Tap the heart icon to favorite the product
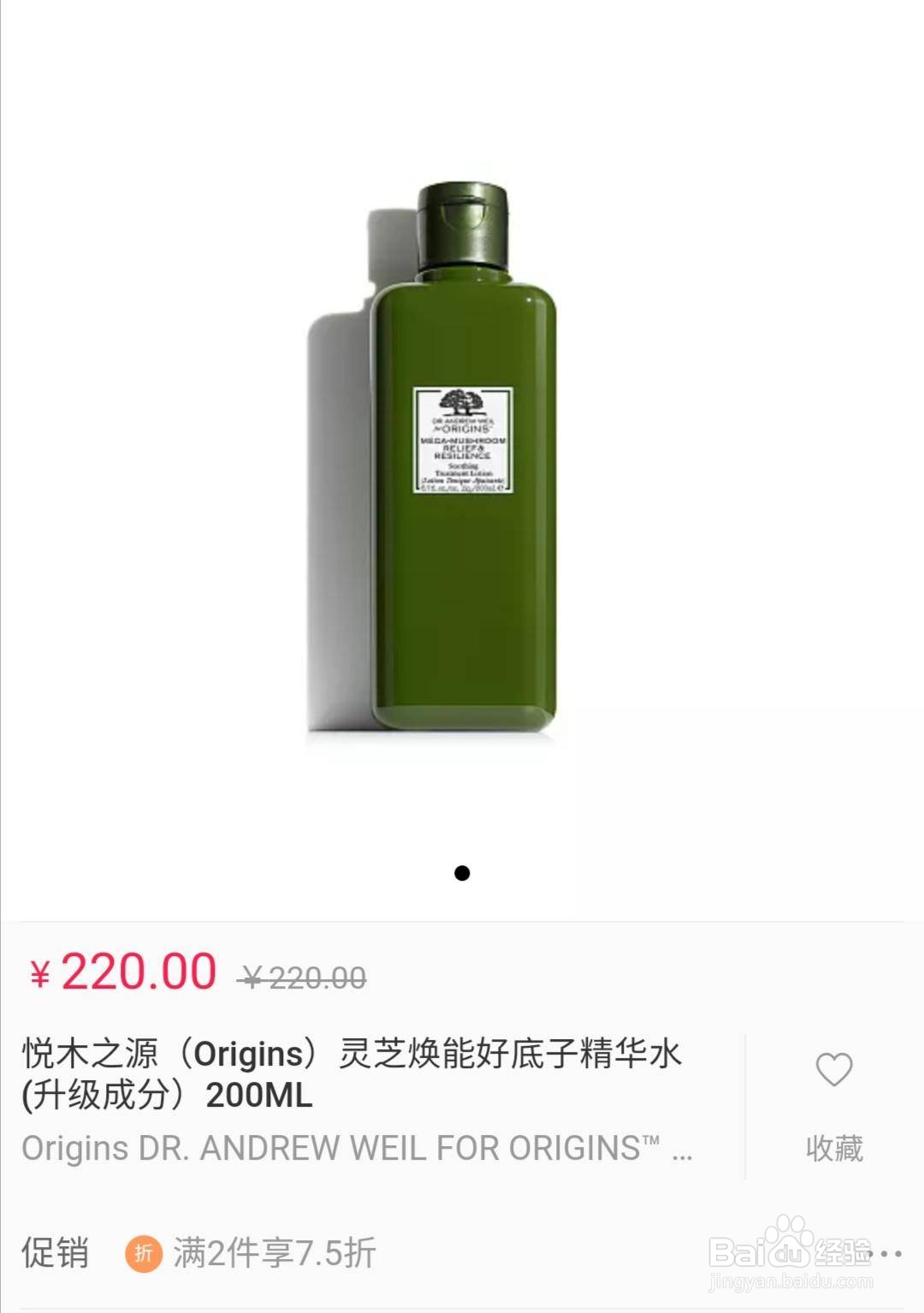Viewport: 924px width, 1313px height. (x=834, y=1069)
